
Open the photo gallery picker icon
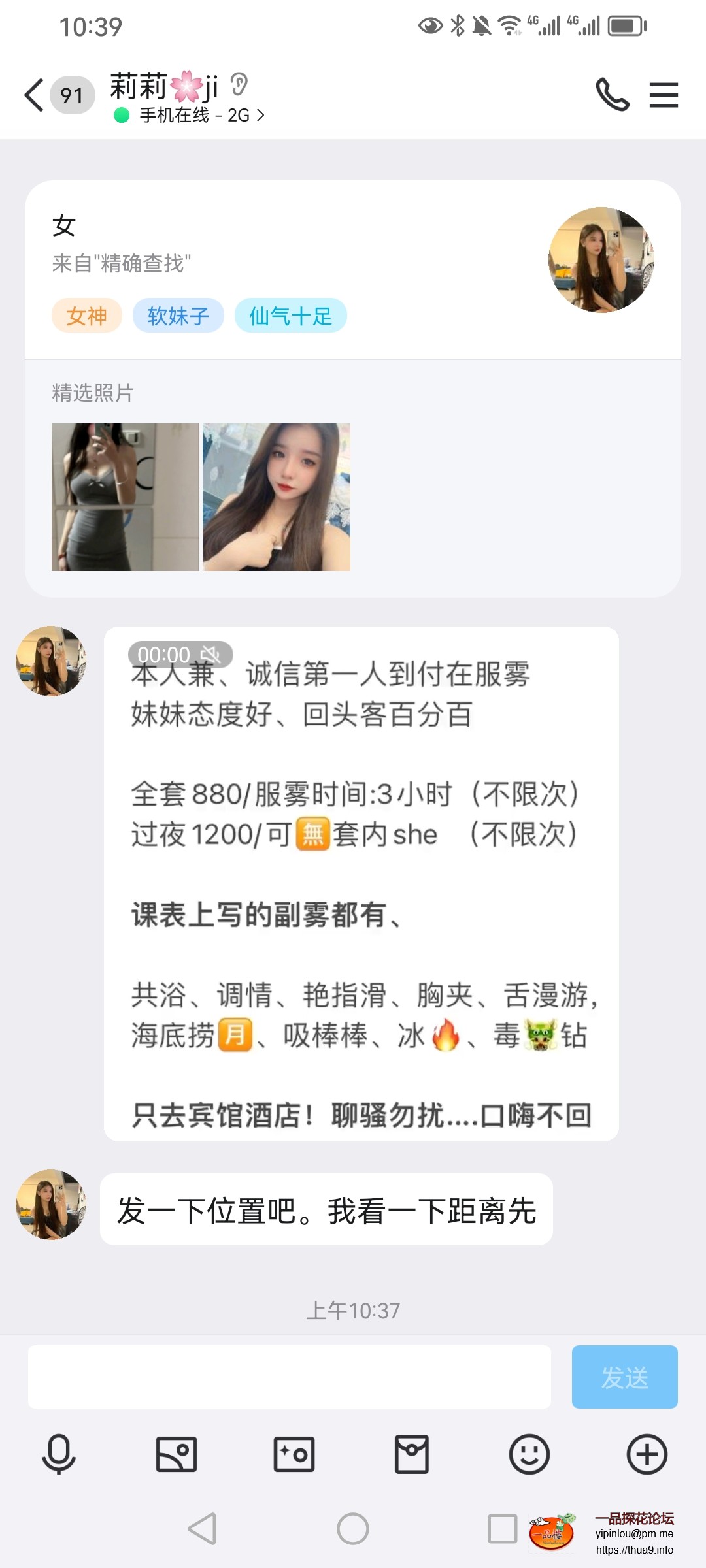coord(176,1454)
